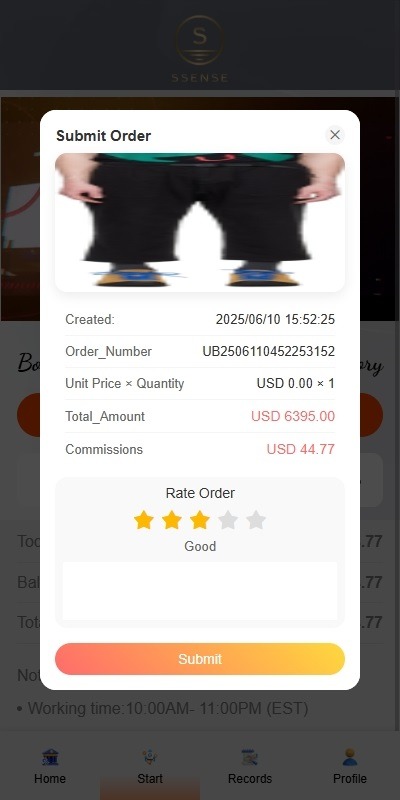Viewport: 400px width, 800px height.
Task: Rate the order five stars
Action: click(x=256, y=520)
